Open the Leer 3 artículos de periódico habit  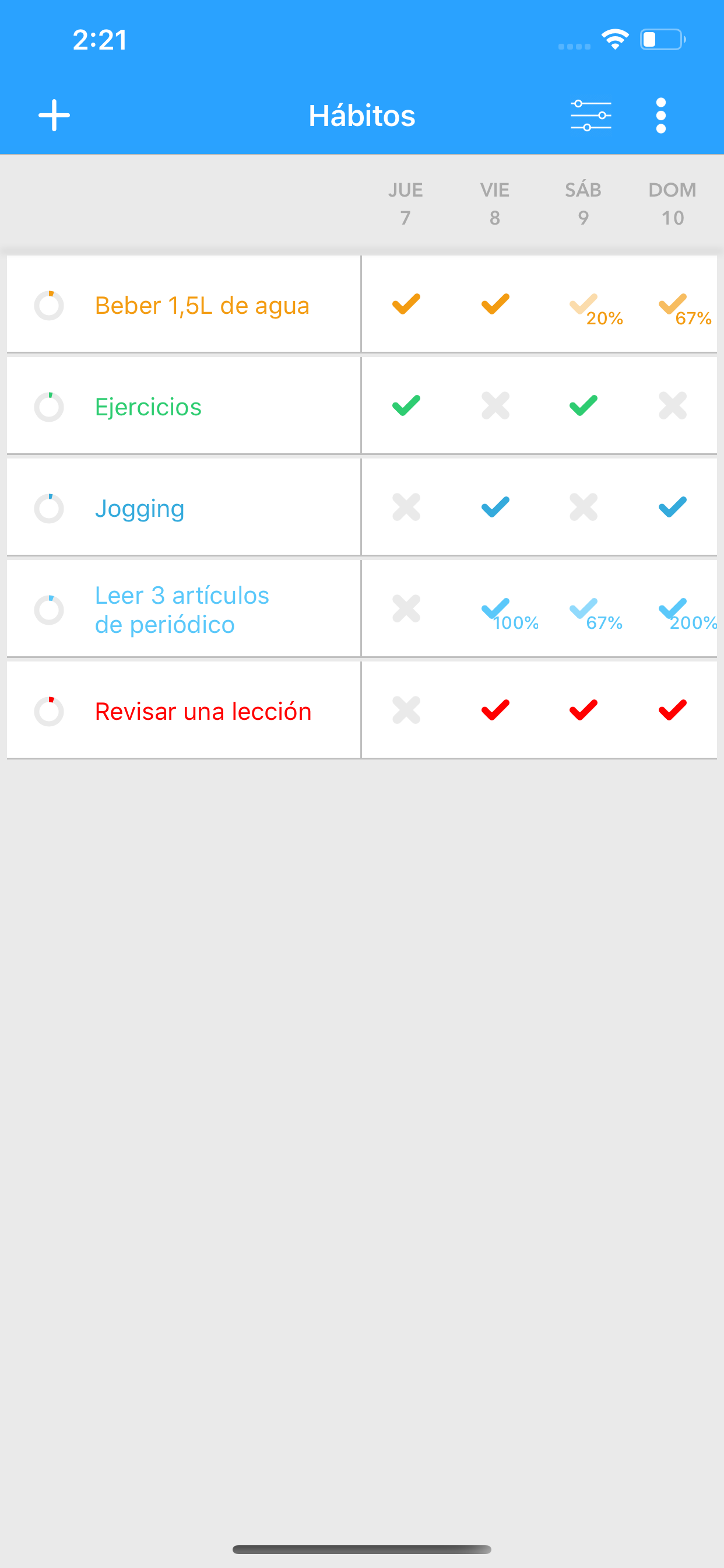coord(184,610)
